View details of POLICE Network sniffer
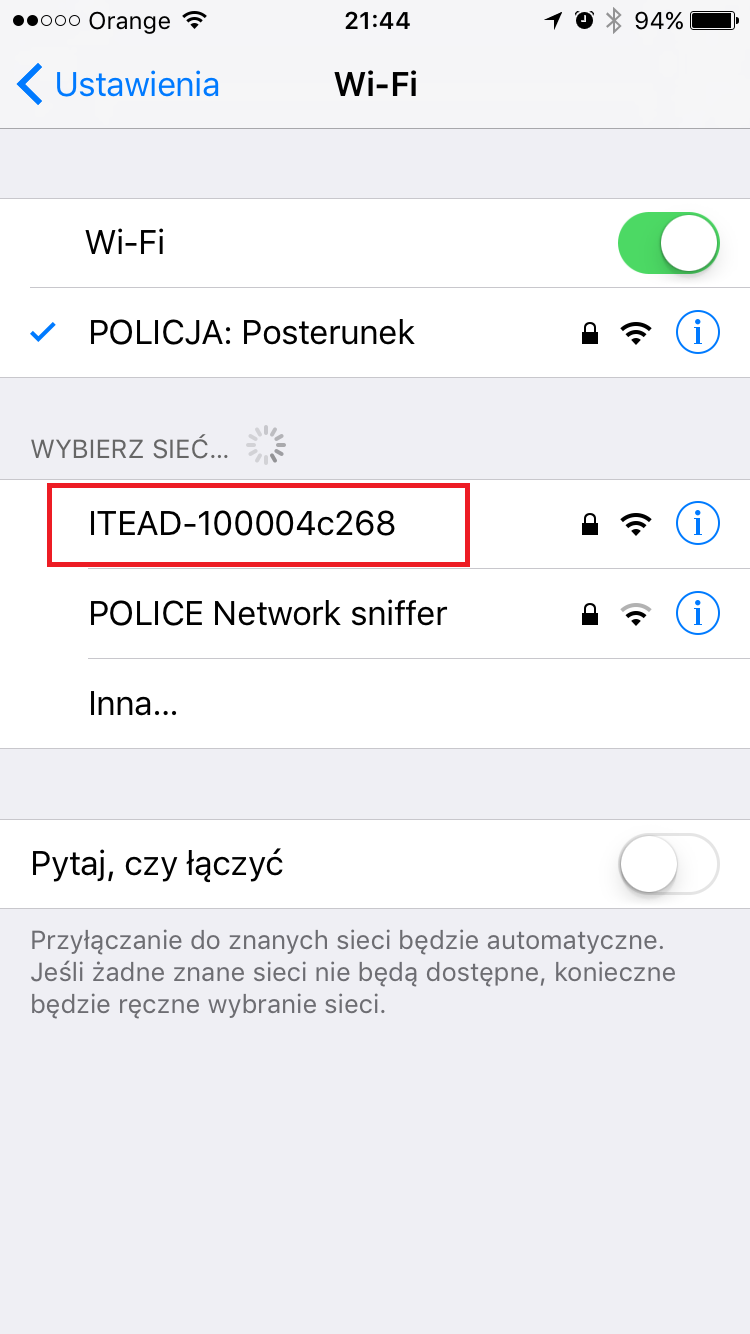 [698, 613]
